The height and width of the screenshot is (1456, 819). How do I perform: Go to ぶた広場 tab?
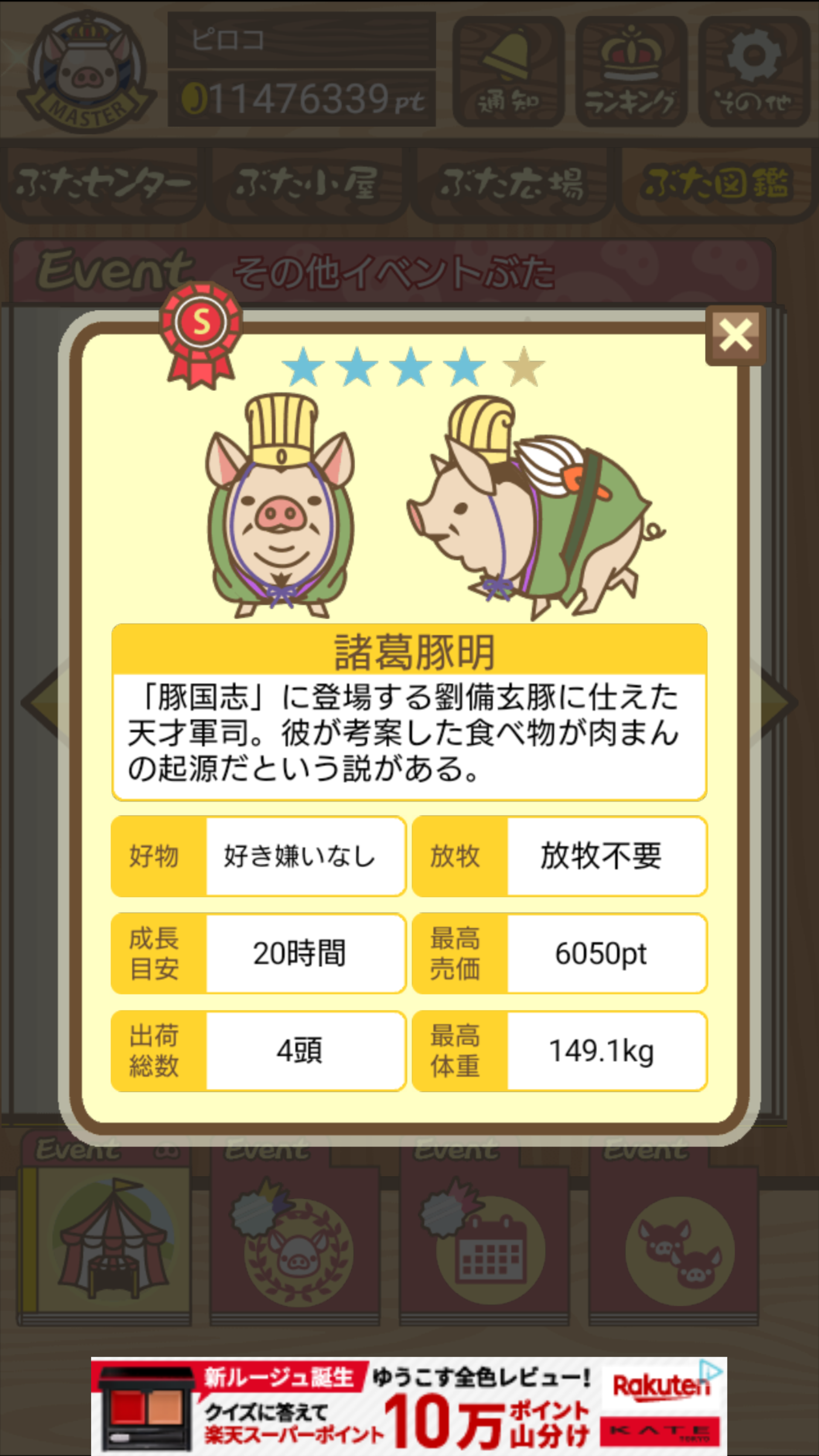point(511,184)
